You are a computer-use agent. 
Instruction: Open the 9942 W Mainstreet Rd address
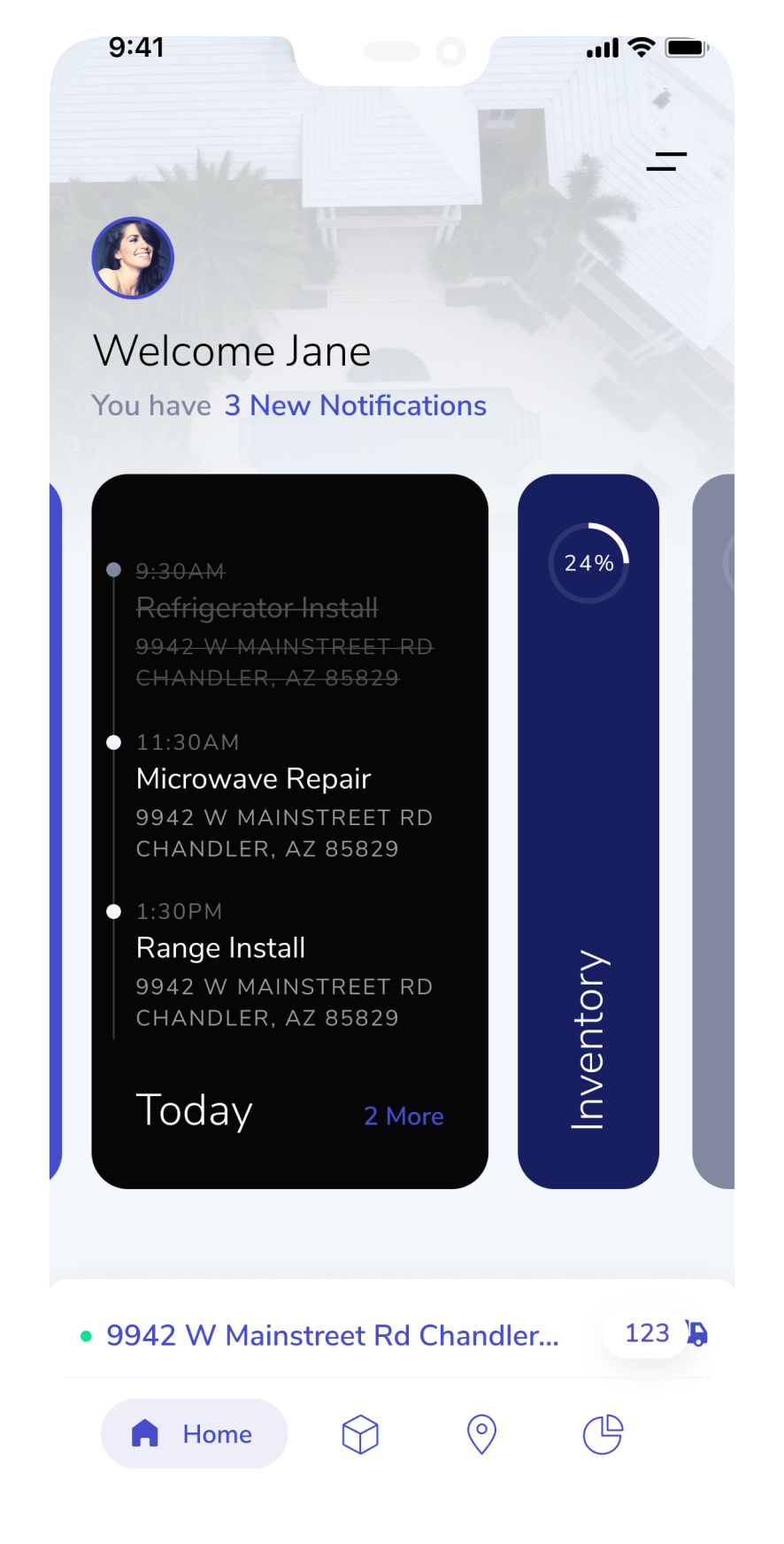click(x=332, y=1335)
